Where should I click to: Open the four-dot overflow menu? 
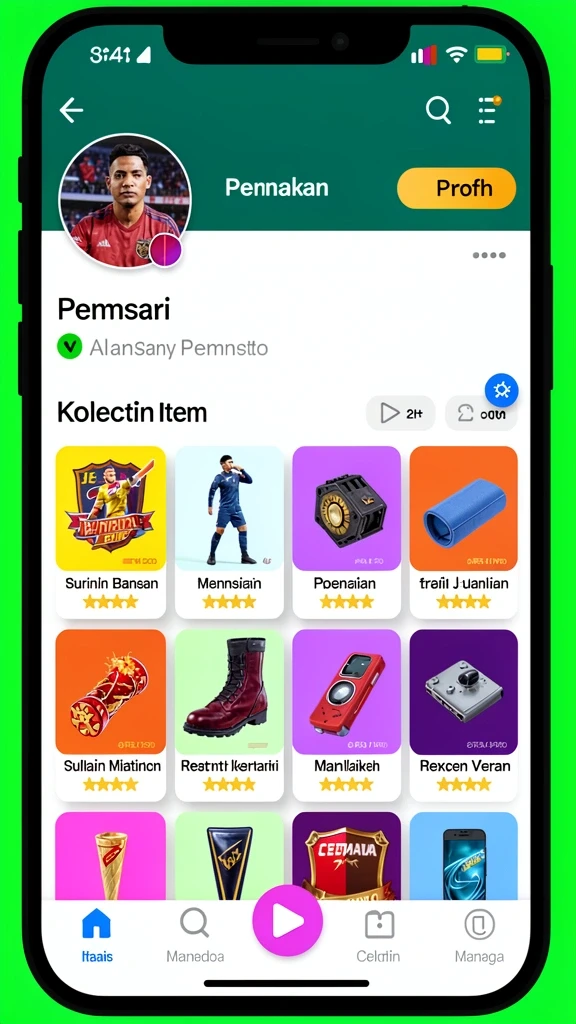(489, 255)
